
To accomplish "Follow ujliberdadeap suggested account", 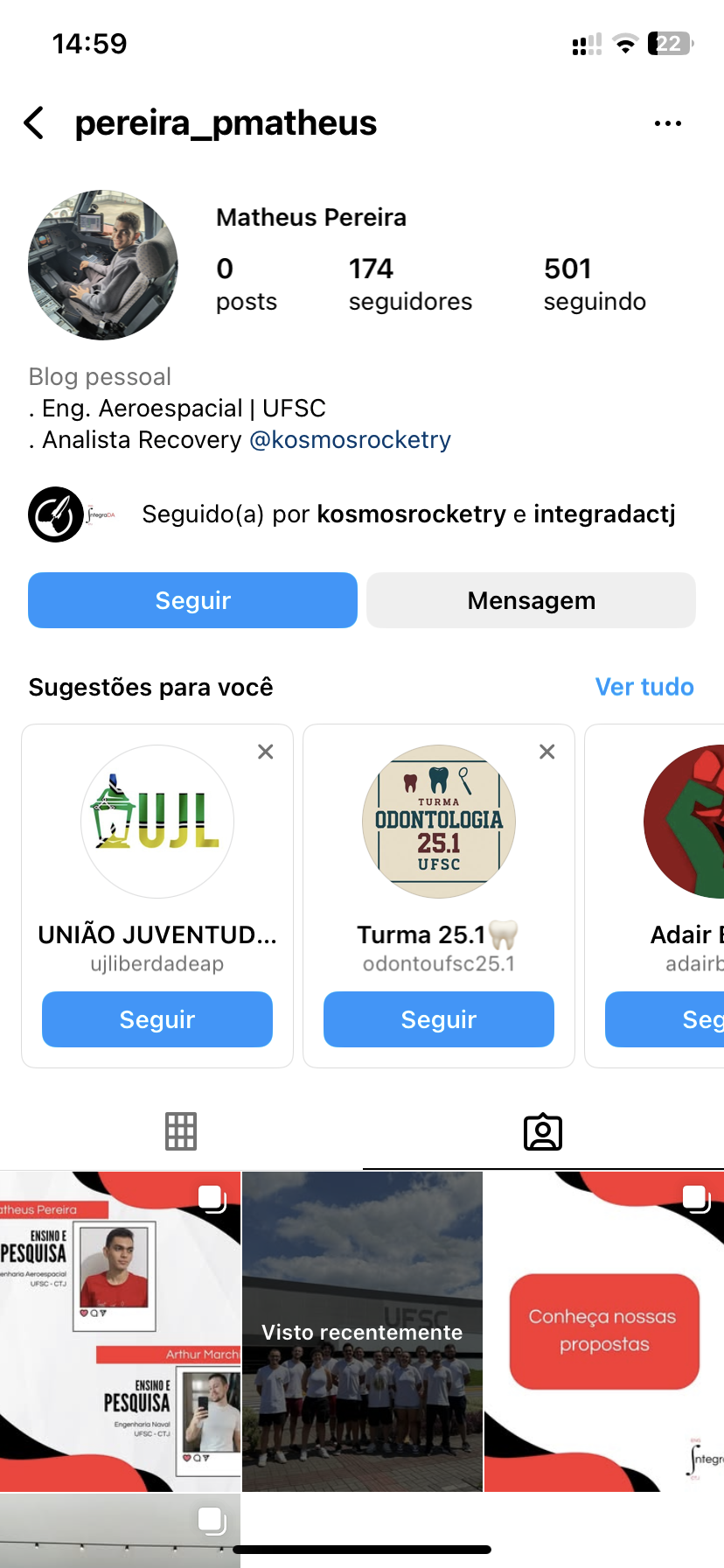I will point(157,1019).
